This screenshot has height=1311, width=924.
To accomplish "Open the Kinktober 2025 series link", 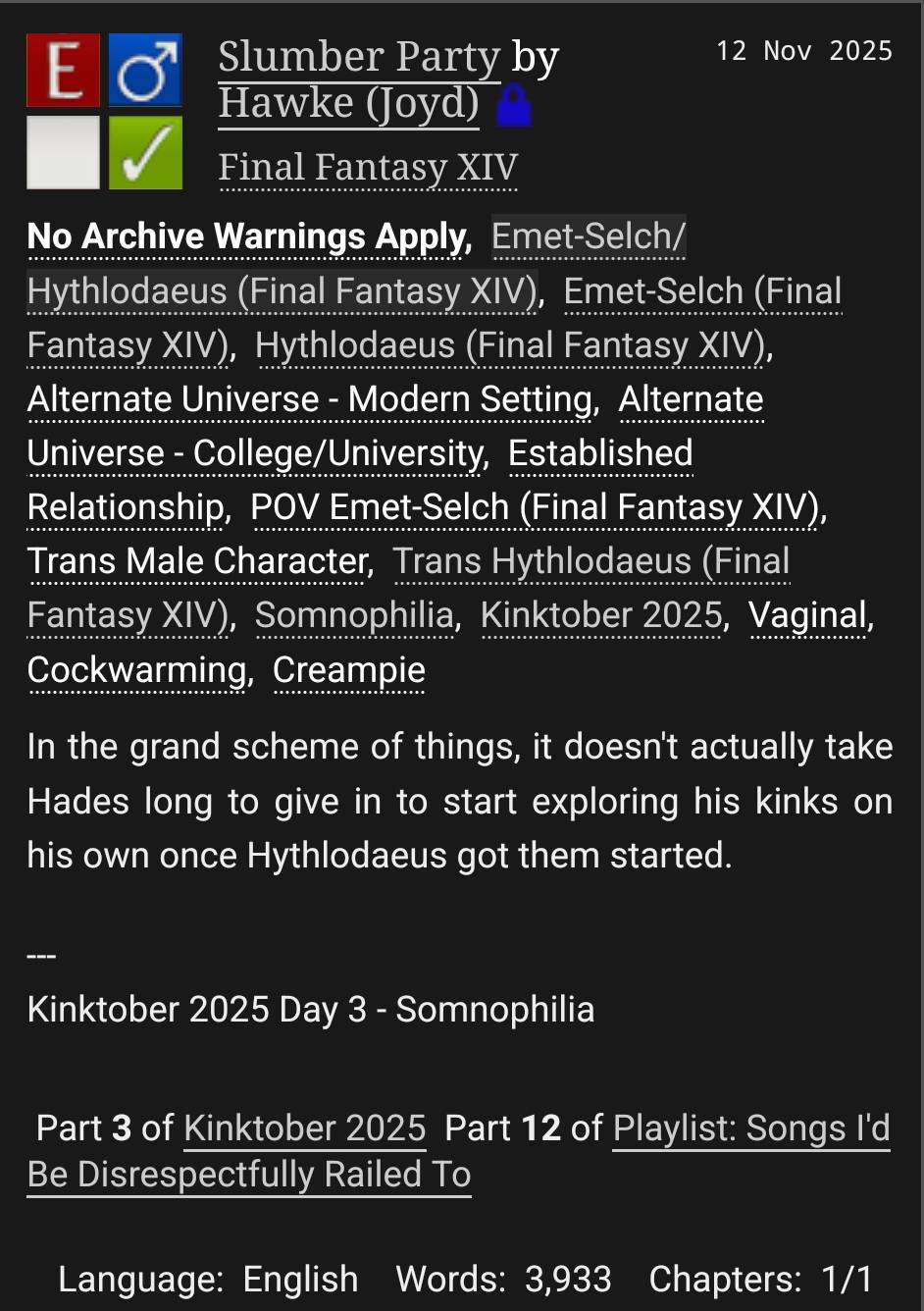I will point(304,1128).
